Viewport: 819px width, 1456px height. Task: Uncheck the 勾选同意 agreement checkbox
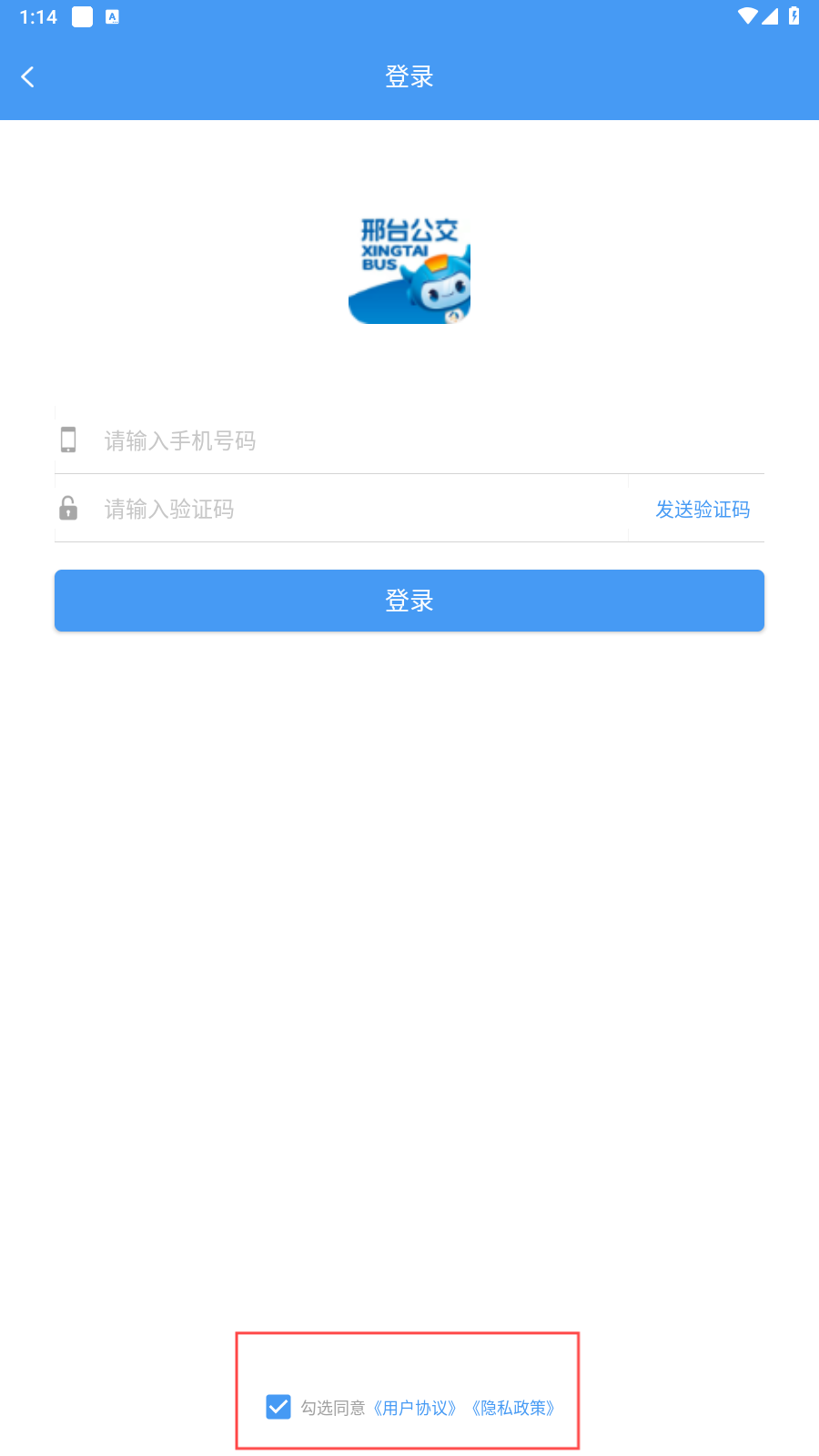(x=278, y=1407)
